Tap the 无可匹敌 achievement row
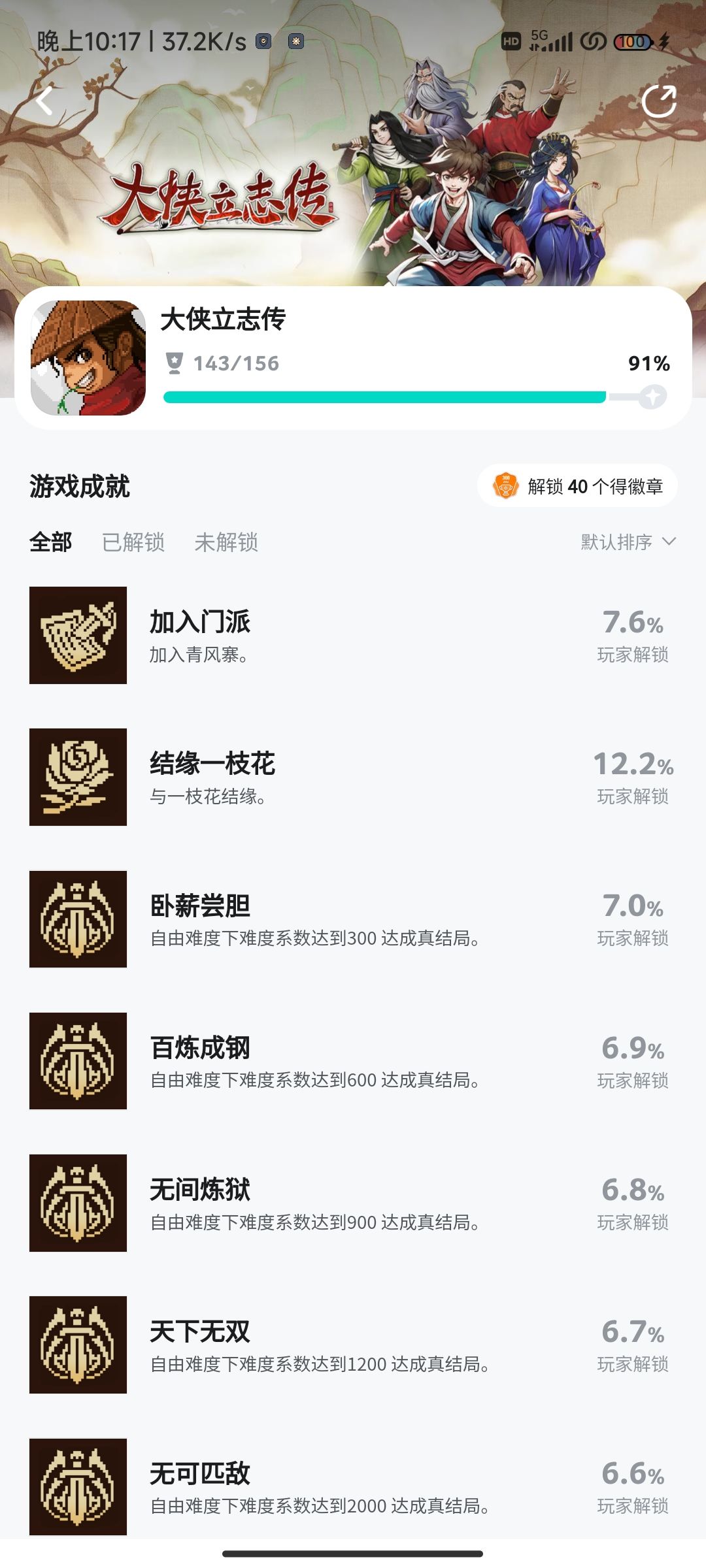Viewport: 706px width, 1568px height. (353, 1486)
